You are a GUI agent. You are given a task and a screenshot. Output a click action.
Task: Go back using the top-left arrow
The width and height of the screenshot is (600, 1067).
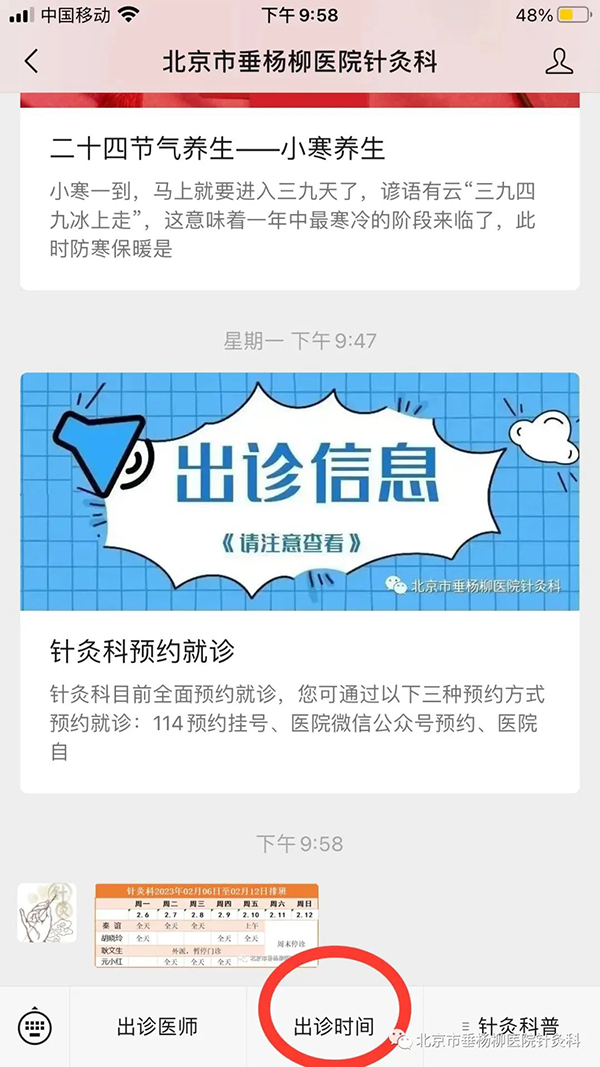31,61
